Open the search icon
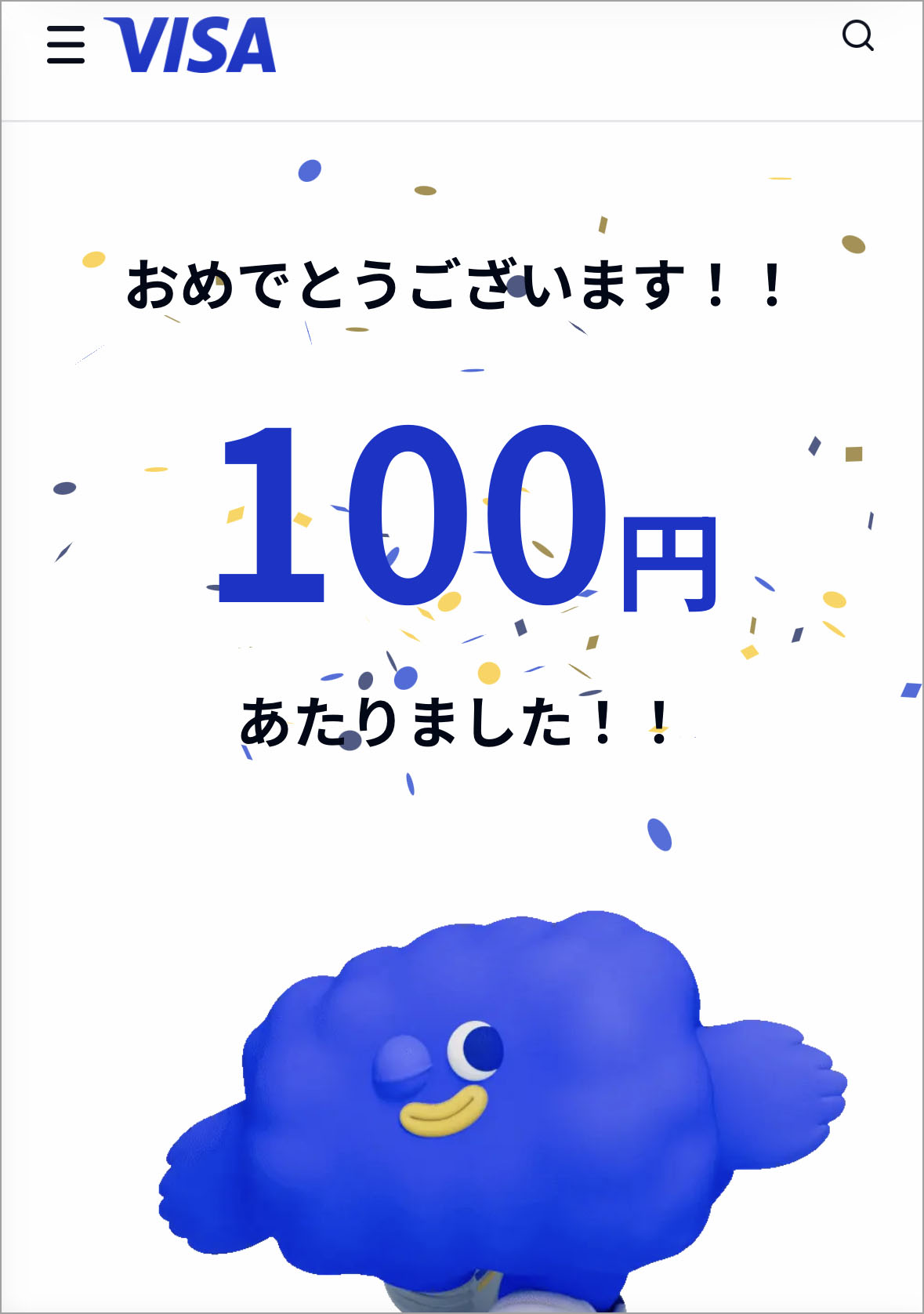 click(x=857, y=36)
